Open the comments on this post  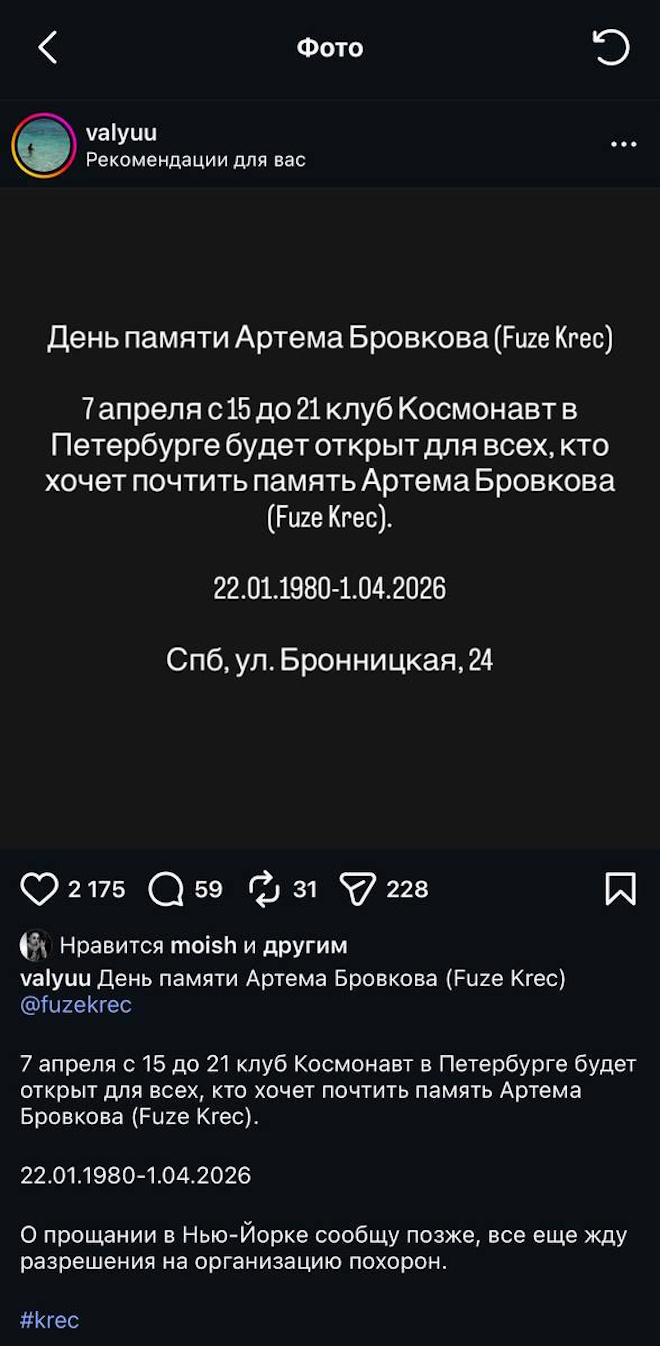click(x=166, y=889)
